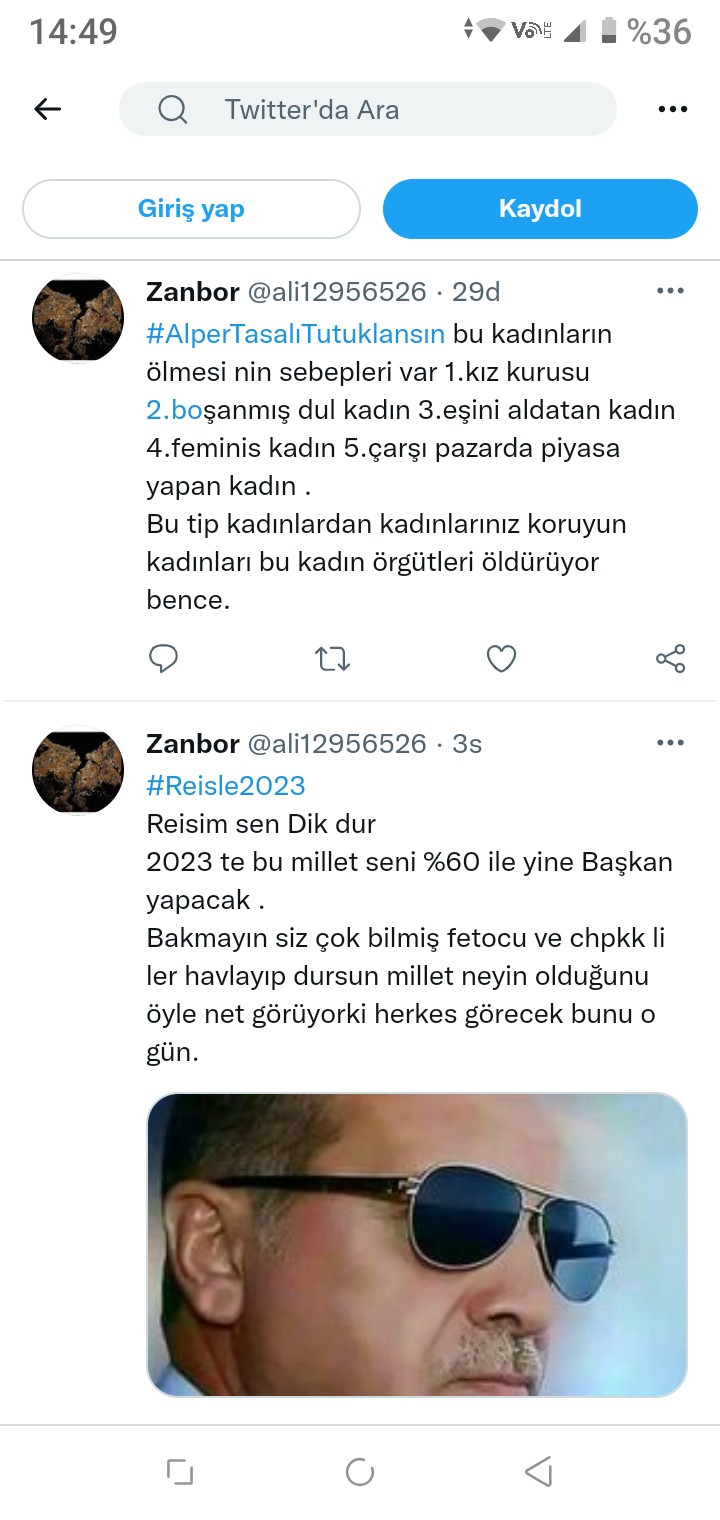Open more options on the 29d tweet
Viewport: 720px width, 1520px height.
click(x=670, y=291)
